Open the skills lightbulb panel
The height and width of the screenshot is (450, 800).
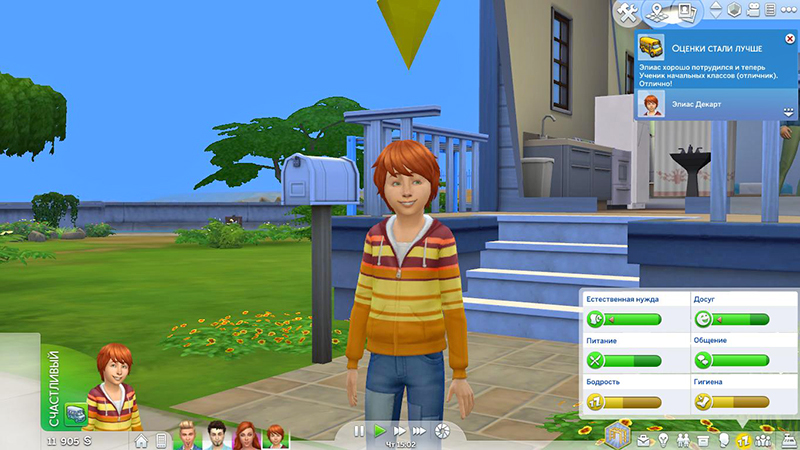coord(662,440)
